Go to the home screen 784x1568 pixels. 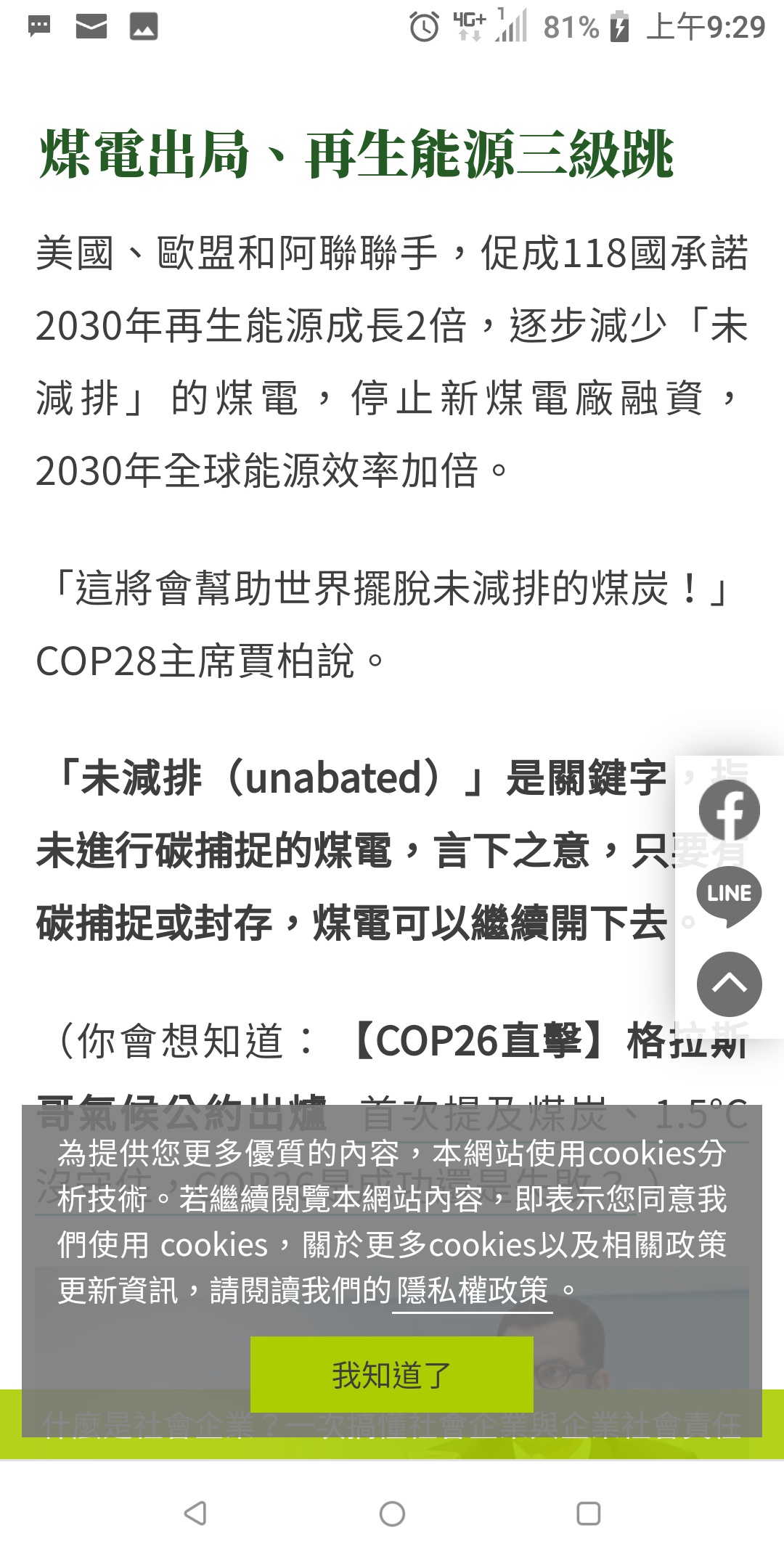coord(392,1514)
